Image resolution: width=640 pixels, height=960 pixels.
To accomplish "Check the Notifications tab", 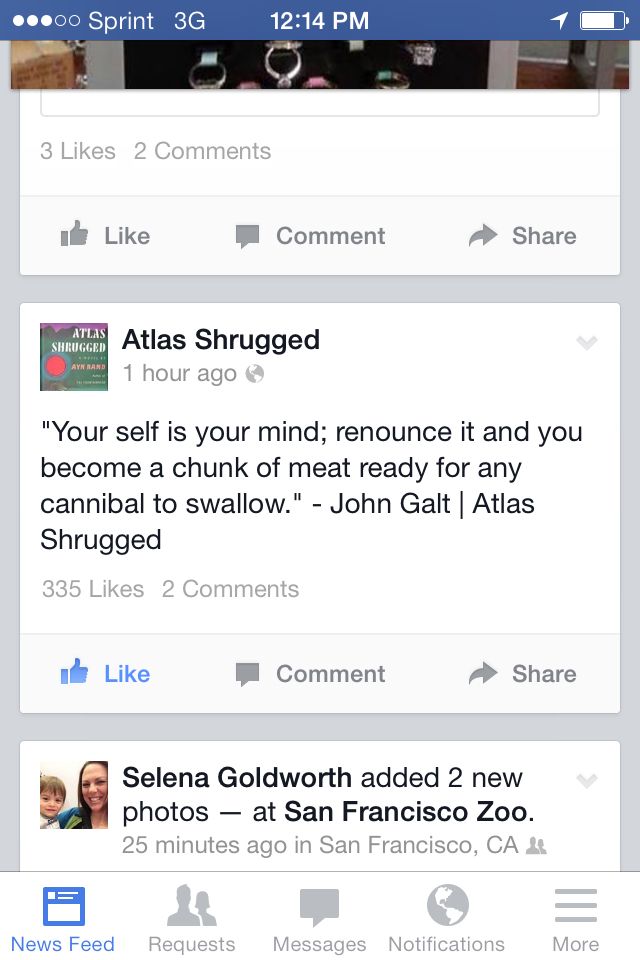I will coord(447,919).
